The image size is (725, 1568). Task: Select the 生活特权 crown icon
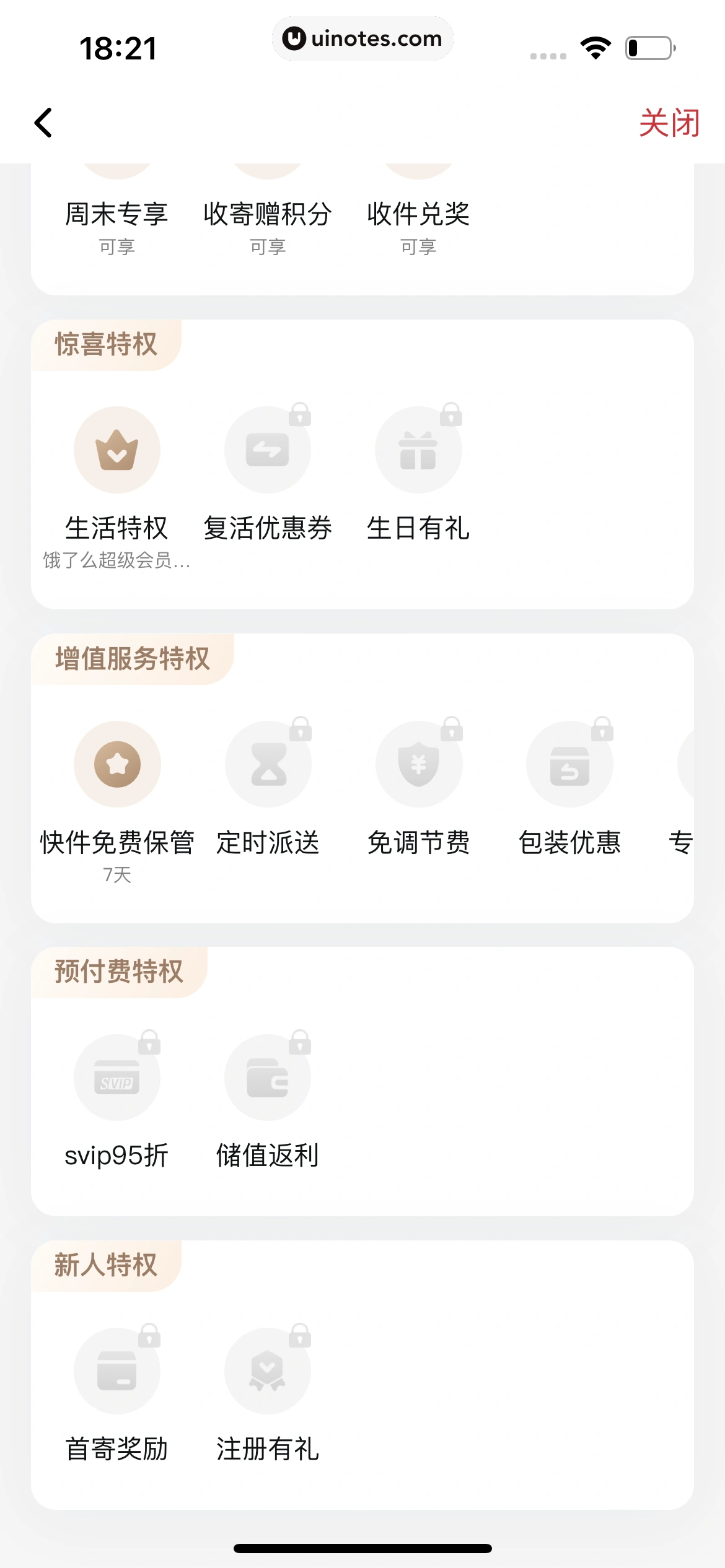pyautogui.click(x=116, y=450)
